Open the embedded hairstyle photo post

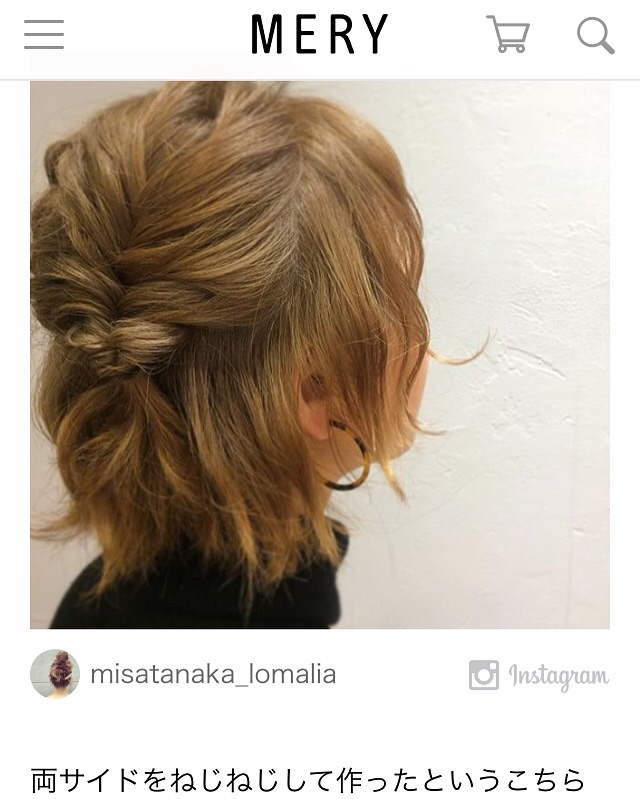click(320, 355)
